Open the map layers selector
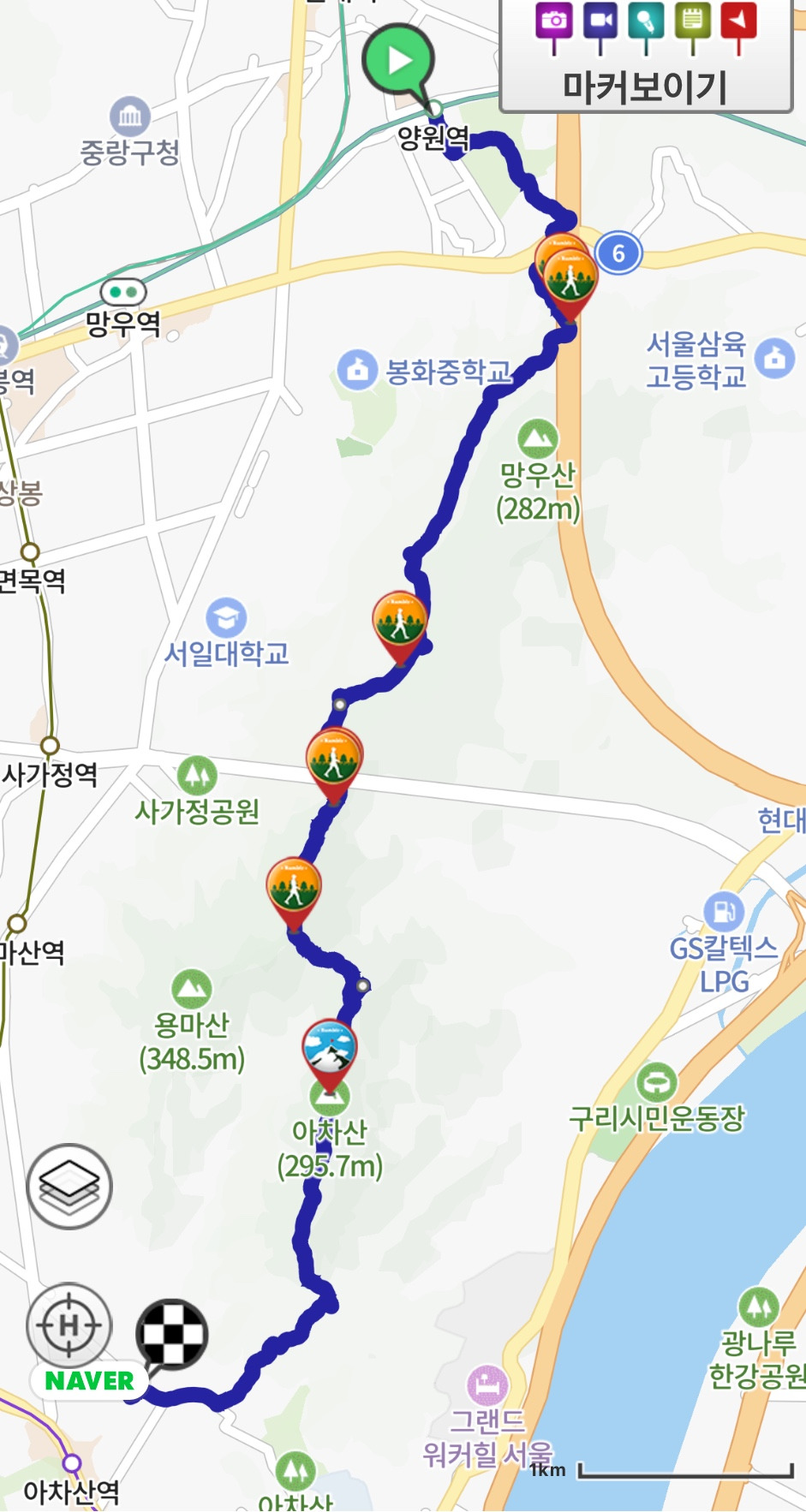This screenshot has width=806, height=1512. pyautogui.click(x=69, y=1186)
